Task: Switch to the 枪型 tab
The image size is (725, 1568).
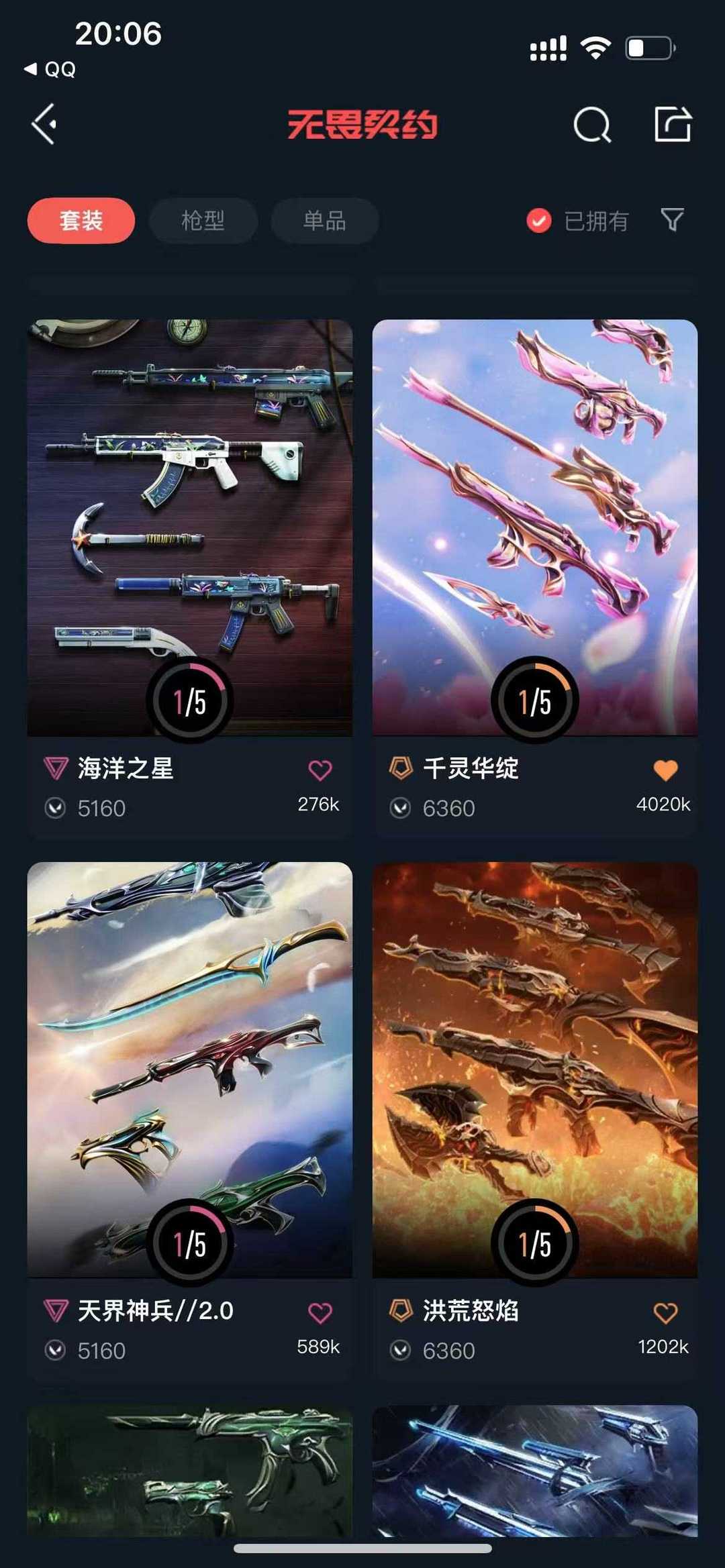Action: point(203,220)
